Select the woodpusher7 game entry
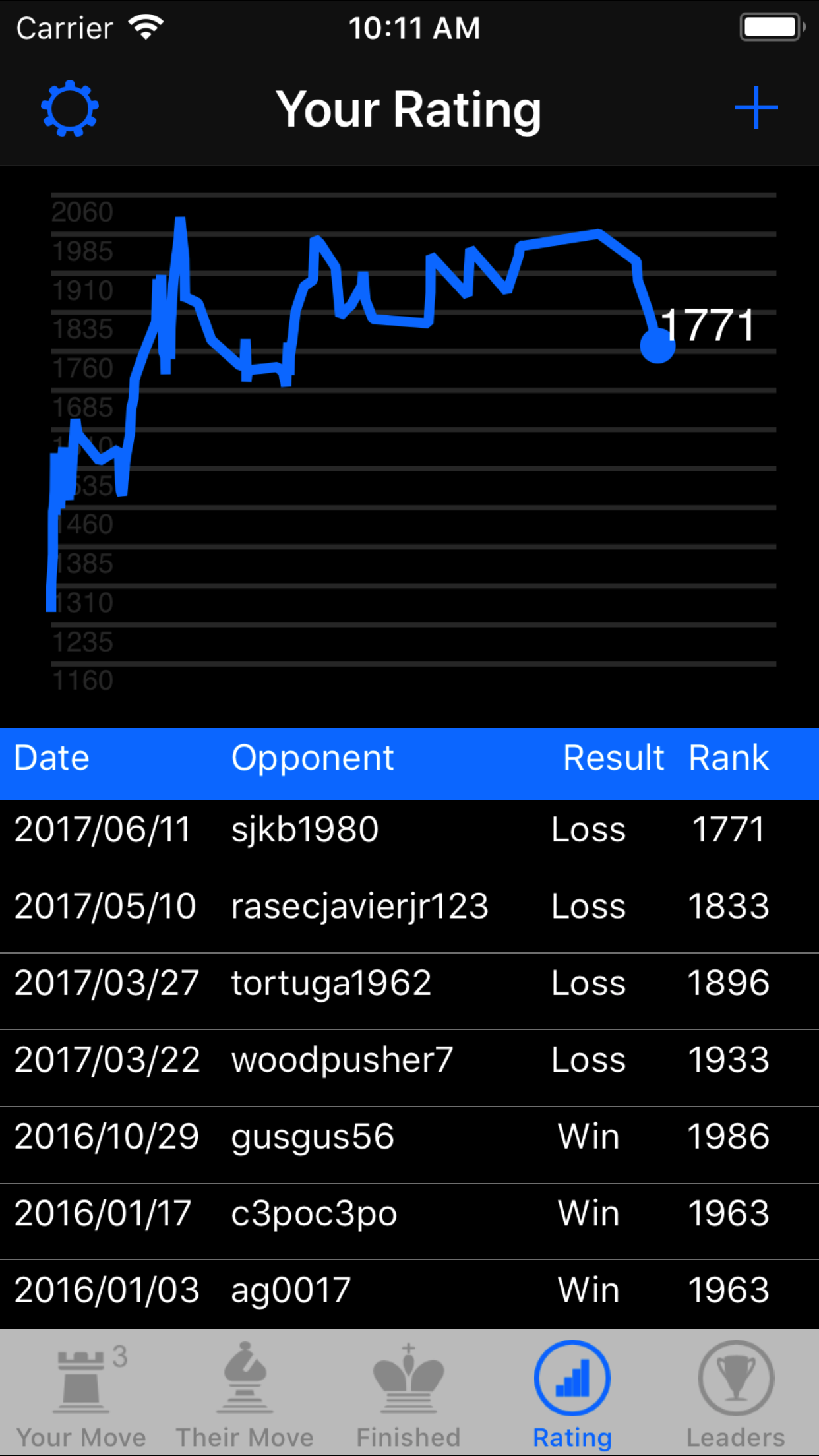 pos(409,1060)
